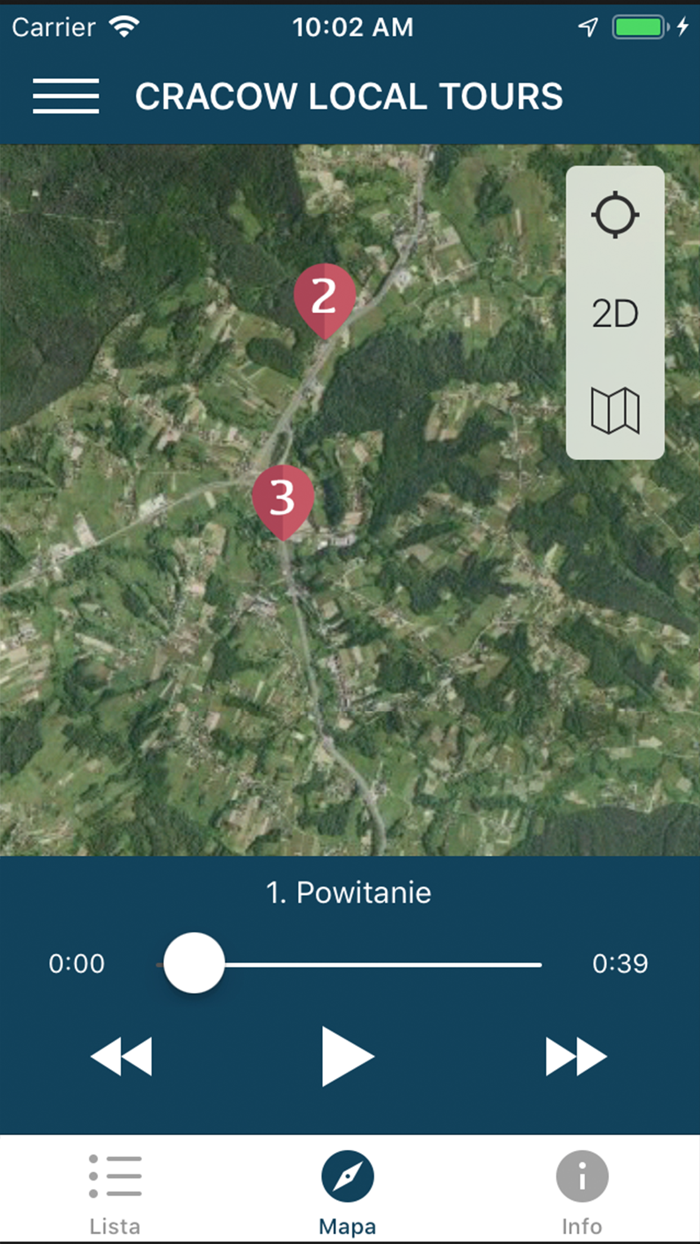Tap the audio progress slider knob
Screen dimensions: 700x1244
[194, 963]
